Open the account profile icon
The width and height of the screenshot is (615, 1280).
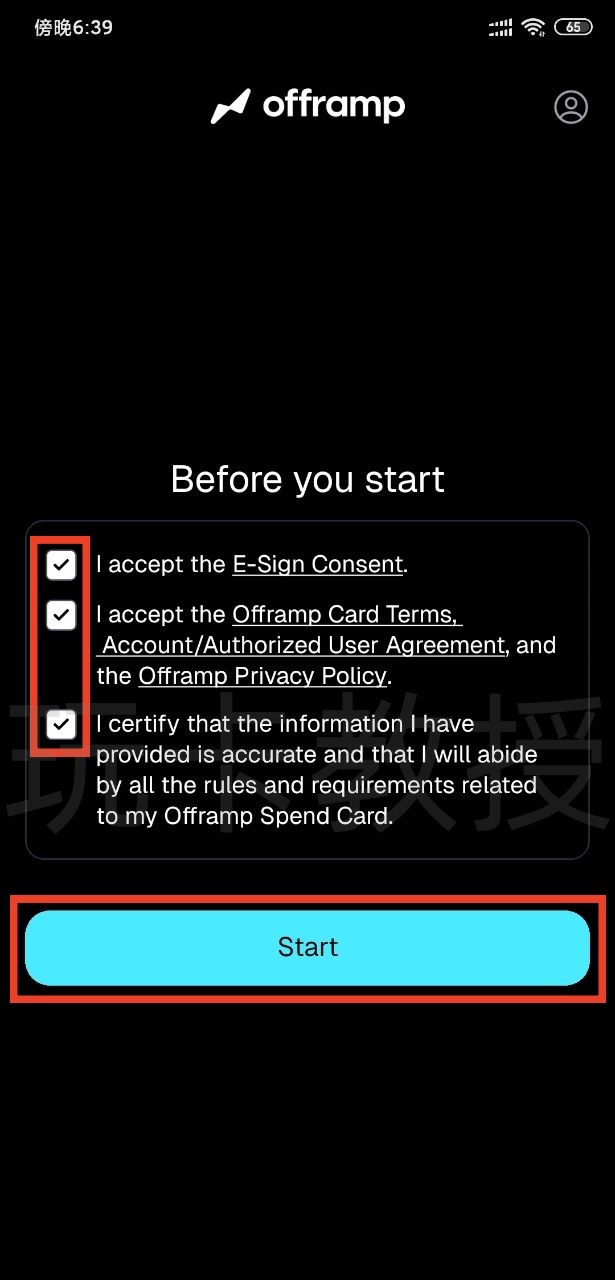(571, 107)
